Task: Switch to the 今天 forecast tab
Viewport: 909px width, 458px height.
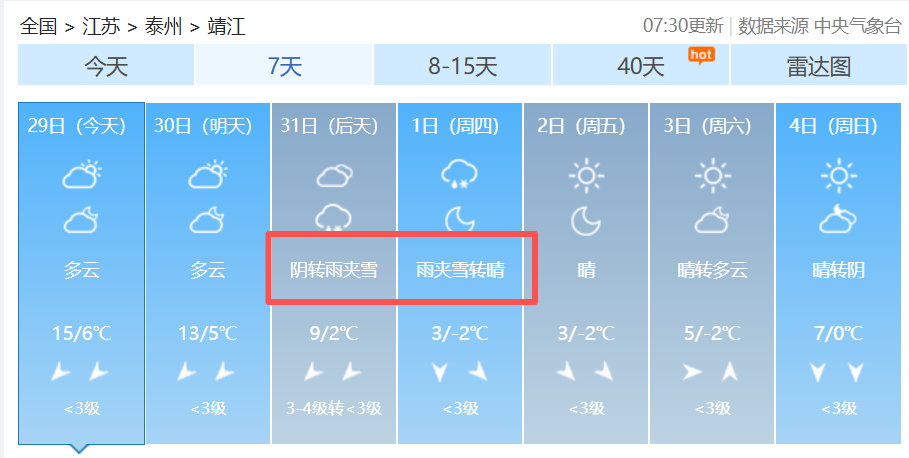Action: pos(105,66)
